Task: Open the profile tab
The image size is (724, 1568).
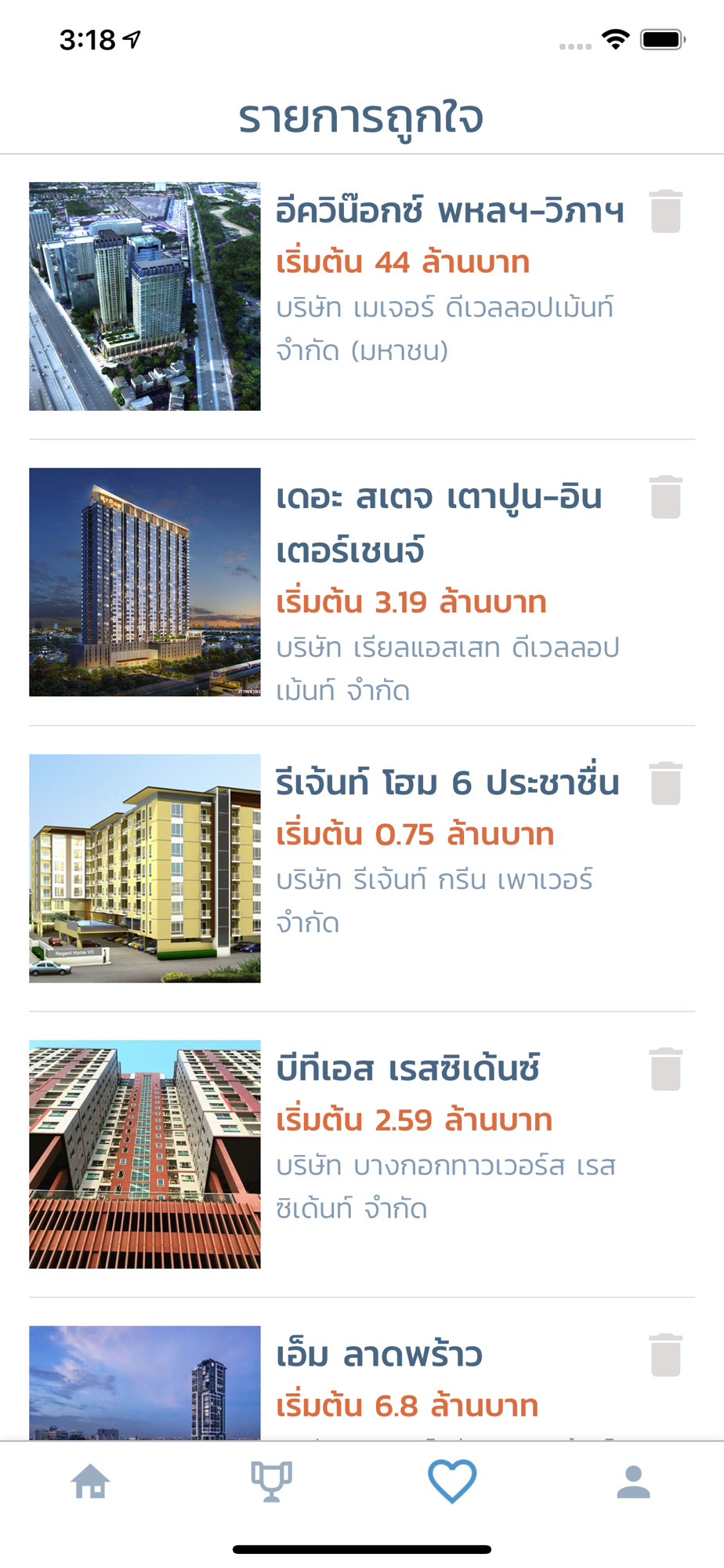Action: pyautogui.click(x=633, y=1482)
